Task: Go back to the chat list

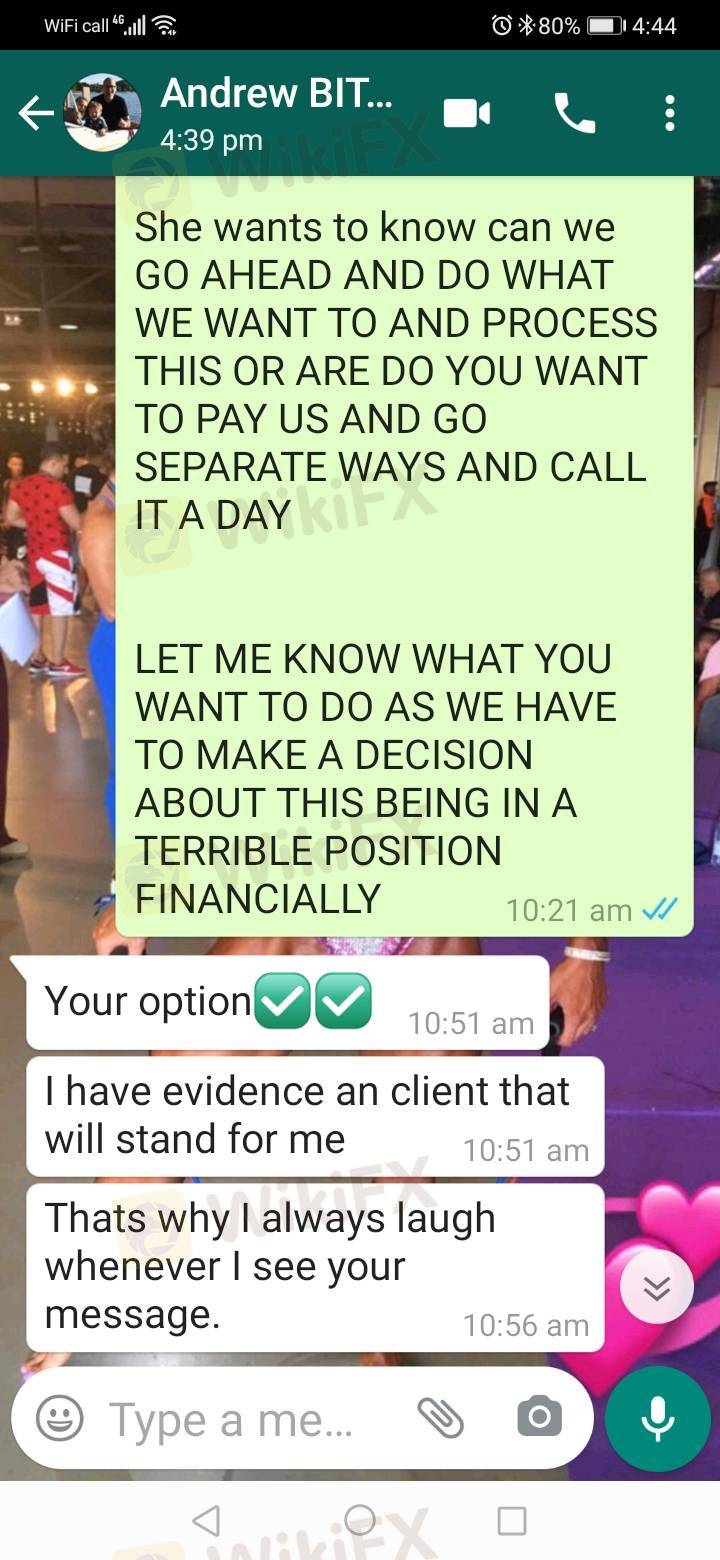Action: coord(35,114)
